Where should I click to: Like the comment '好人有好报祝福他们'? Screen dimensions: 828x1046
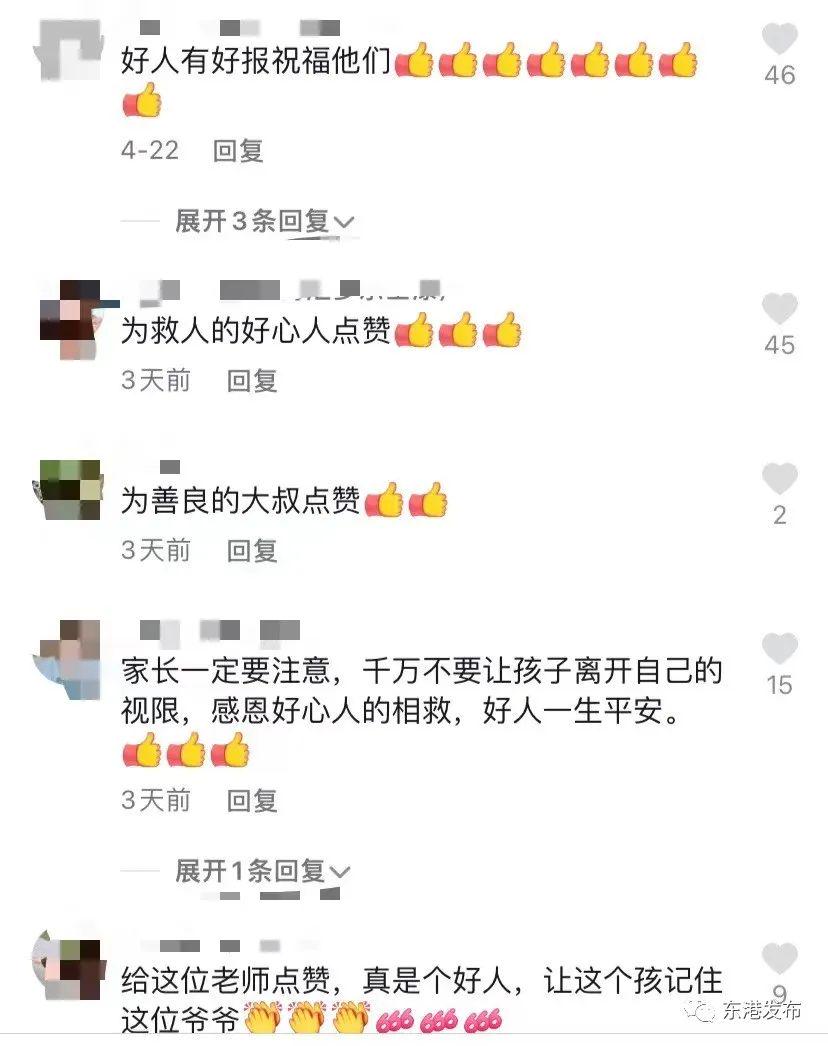click(x=779, y=41)
